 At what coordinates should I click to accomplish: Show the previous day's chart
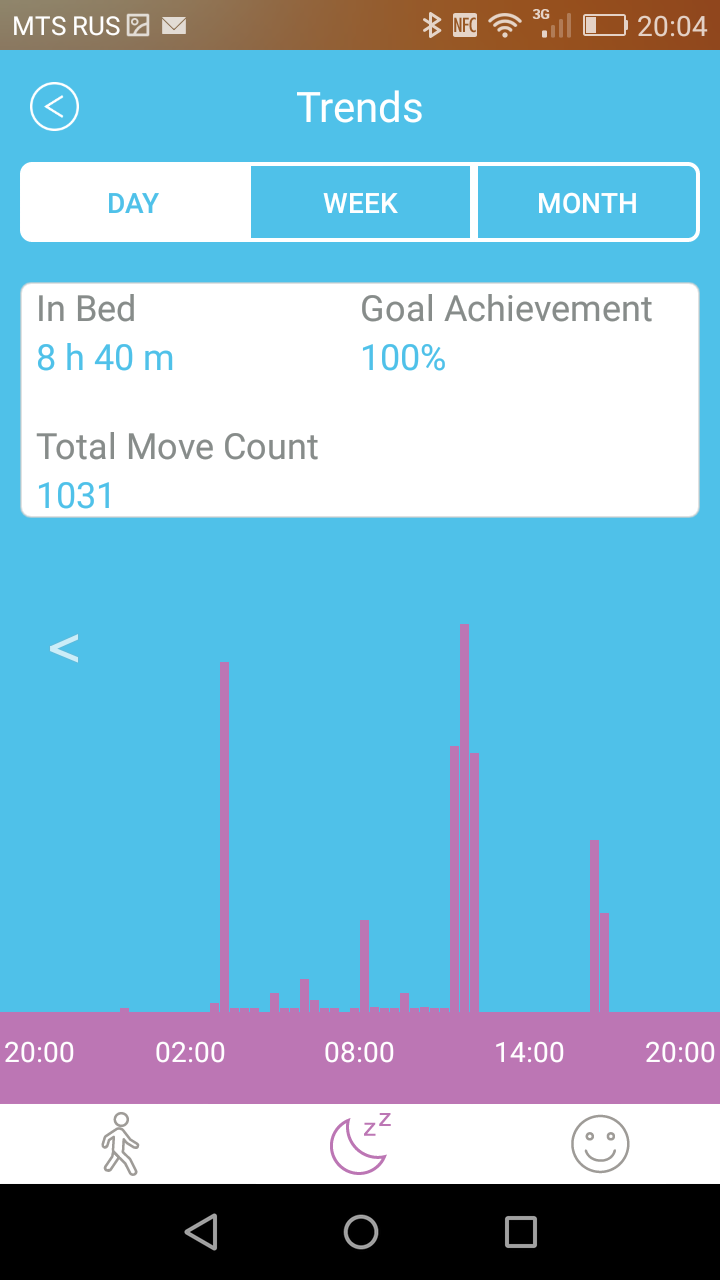tap(64, 649)
